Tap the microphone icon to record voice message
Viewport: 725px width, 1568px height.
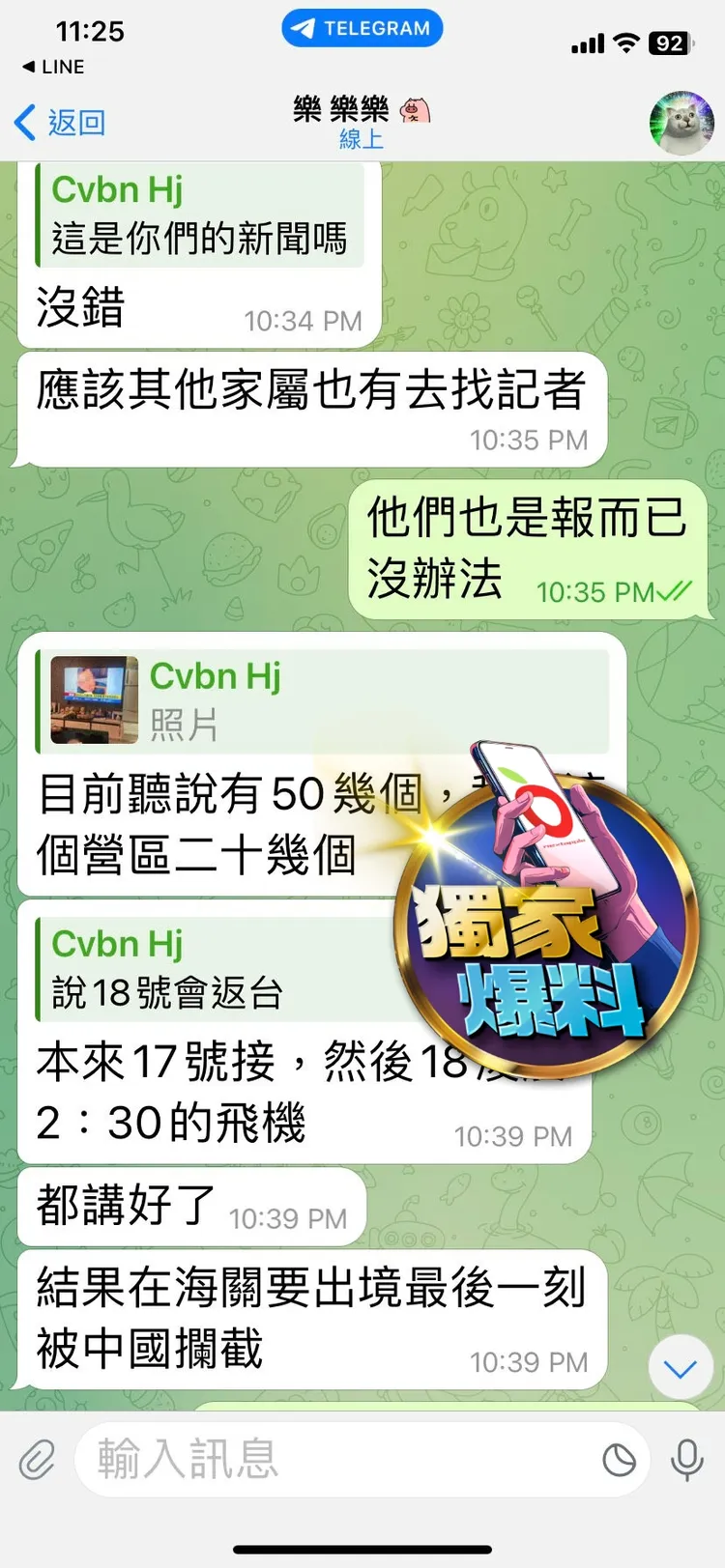point(687,1460)
